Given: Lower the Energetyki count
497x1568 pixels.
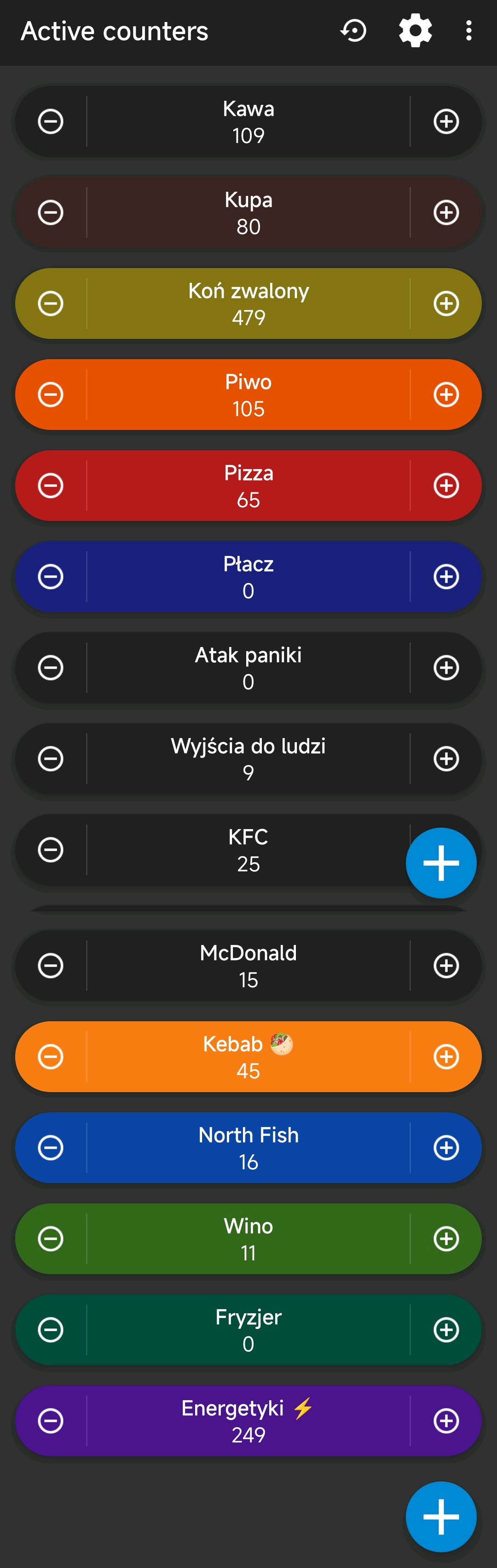Looking at the screenshot, I should click(51, 1421).
